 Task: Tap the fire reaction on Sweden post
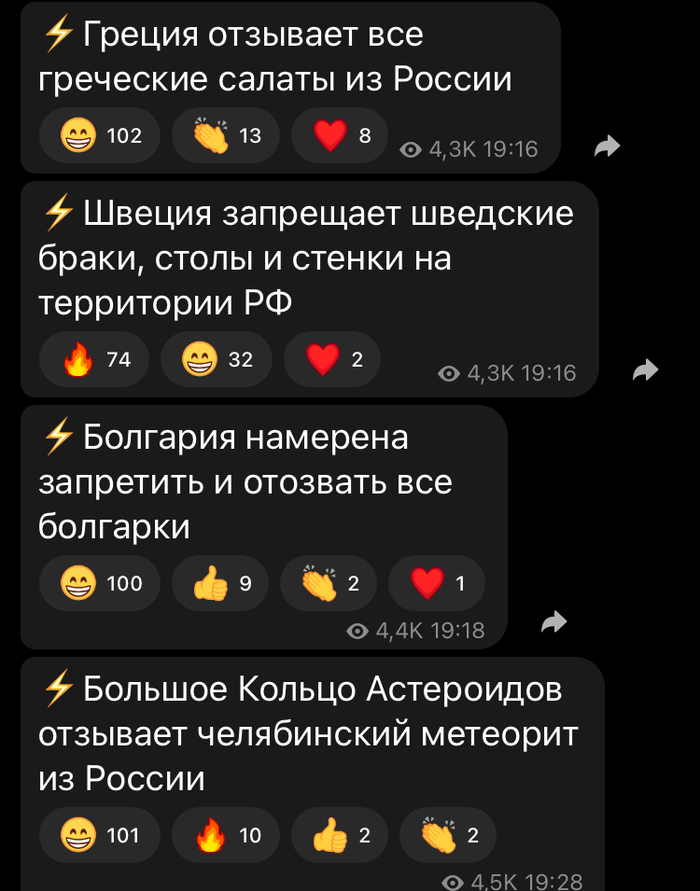(x=93, y=360)
